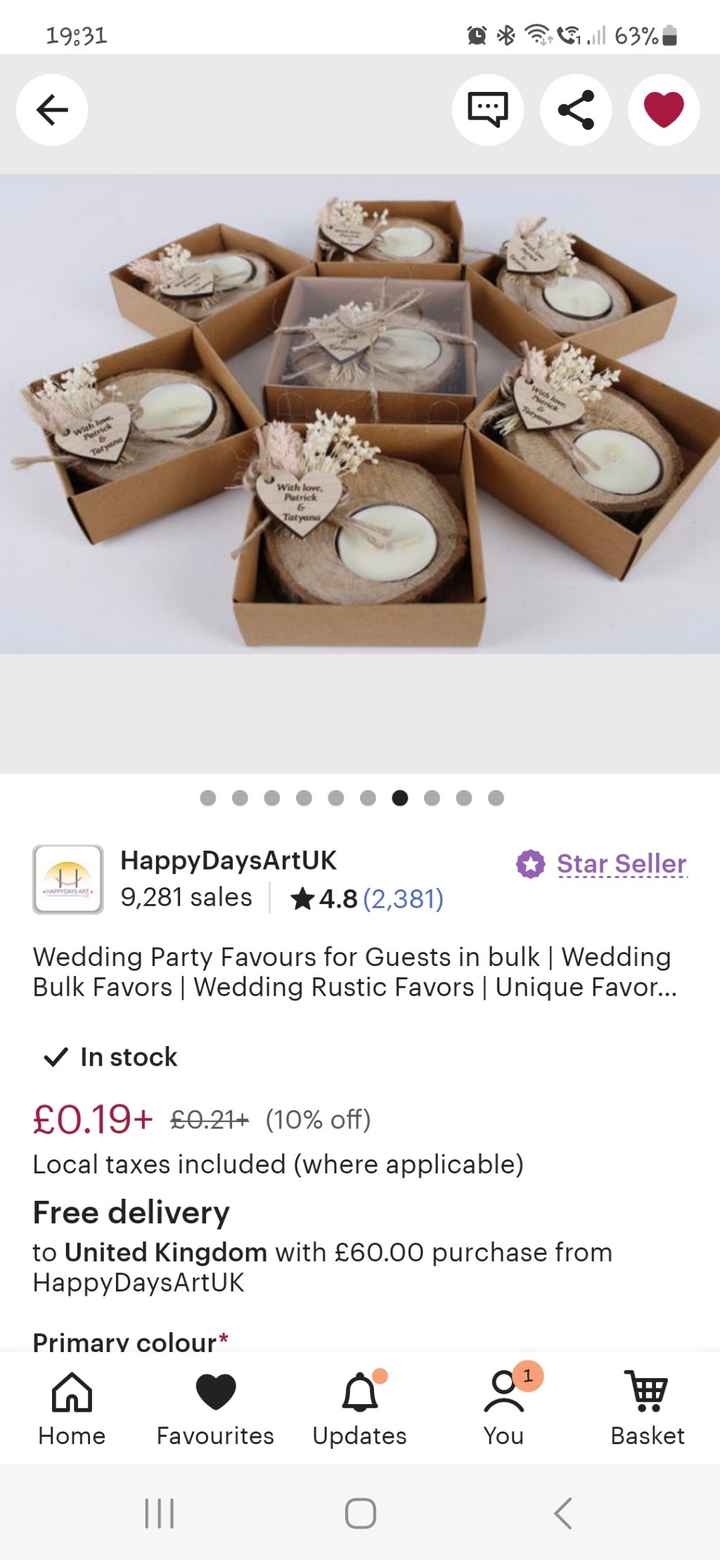Viewport: 720px width, 1560px height.
Task: Go back using the arrow button
Action: pos(52,110)
